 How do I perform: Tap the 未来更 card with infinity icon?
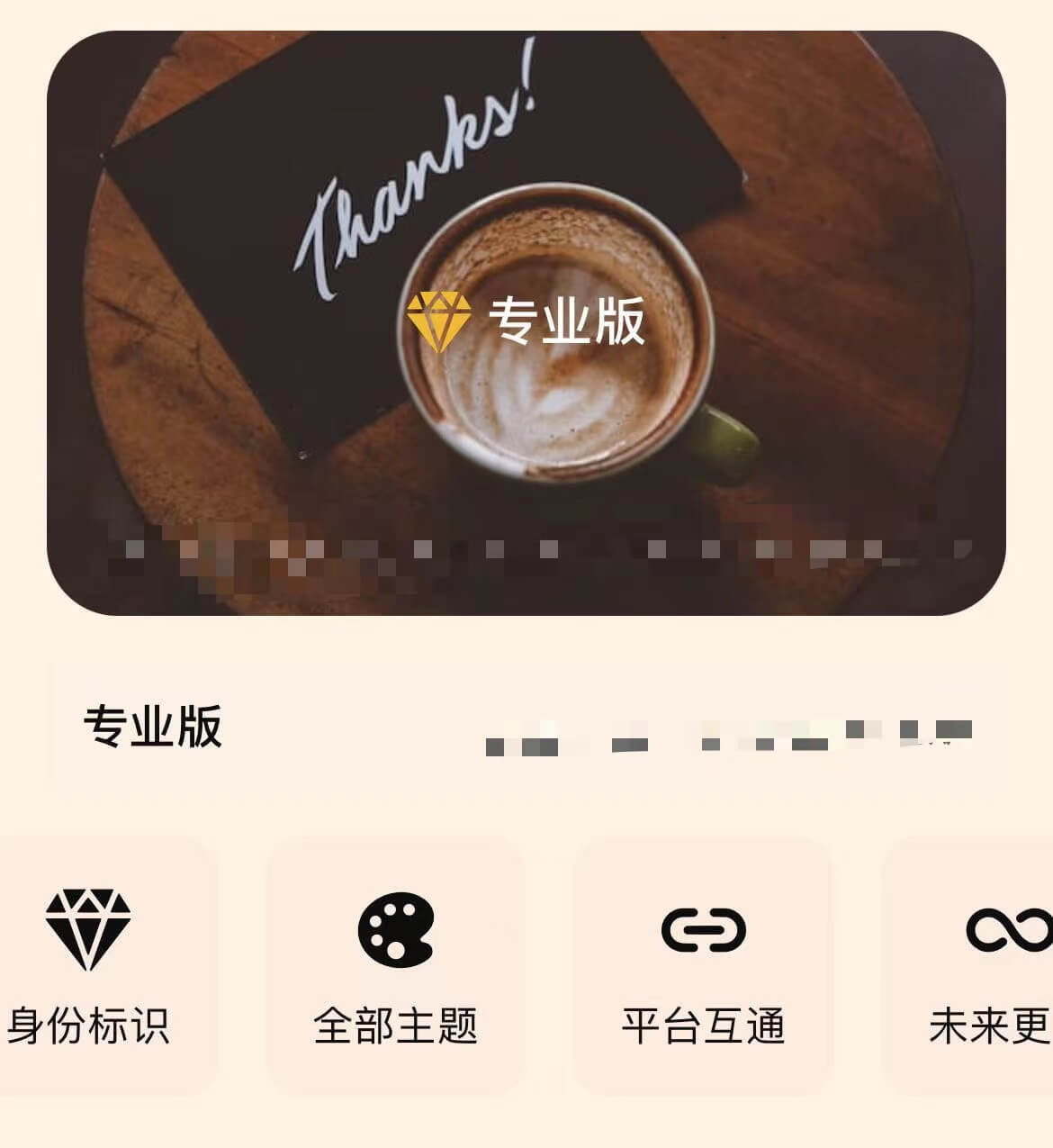(x=981, y=965)
